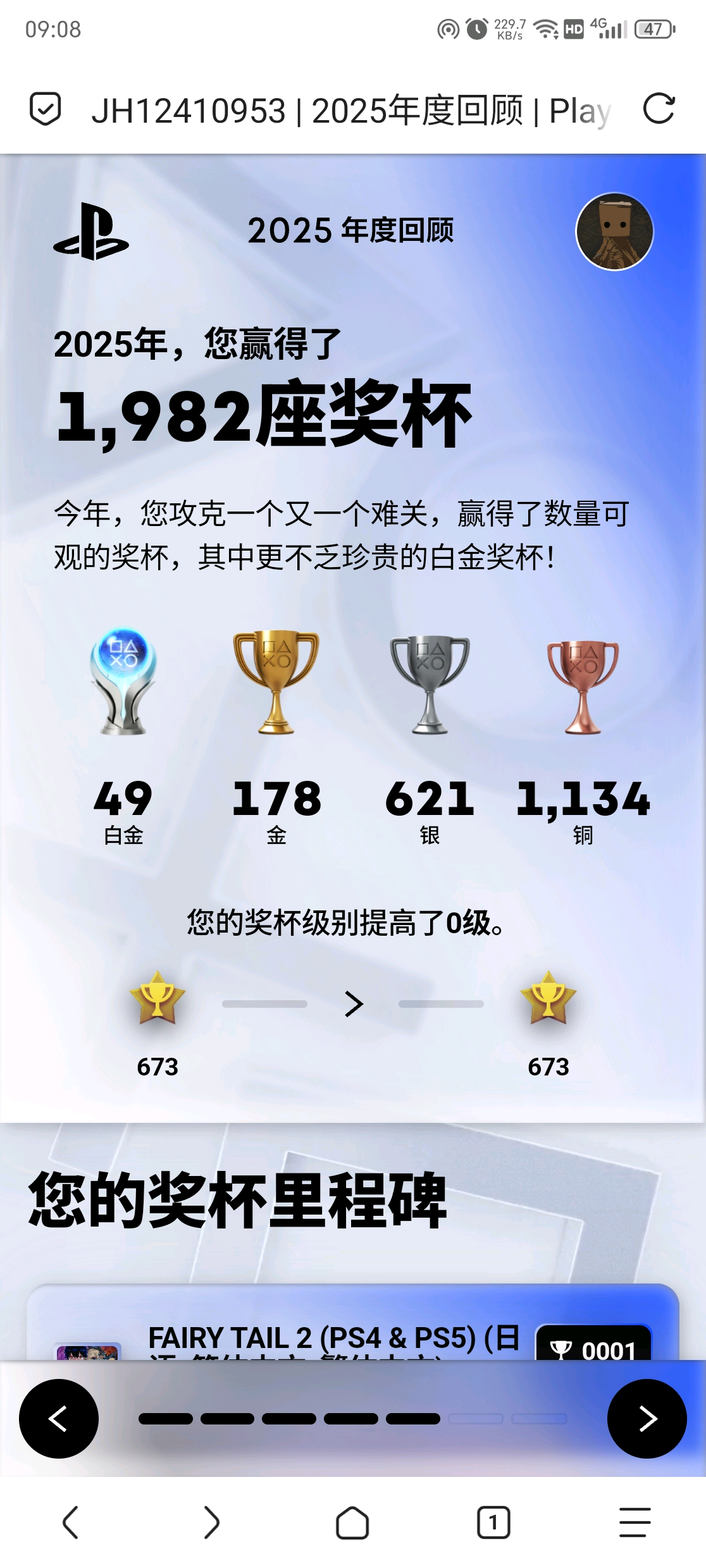Tap the site security shield icon
Viewport: 706px width, 1568px height.
tap(46, 109)
